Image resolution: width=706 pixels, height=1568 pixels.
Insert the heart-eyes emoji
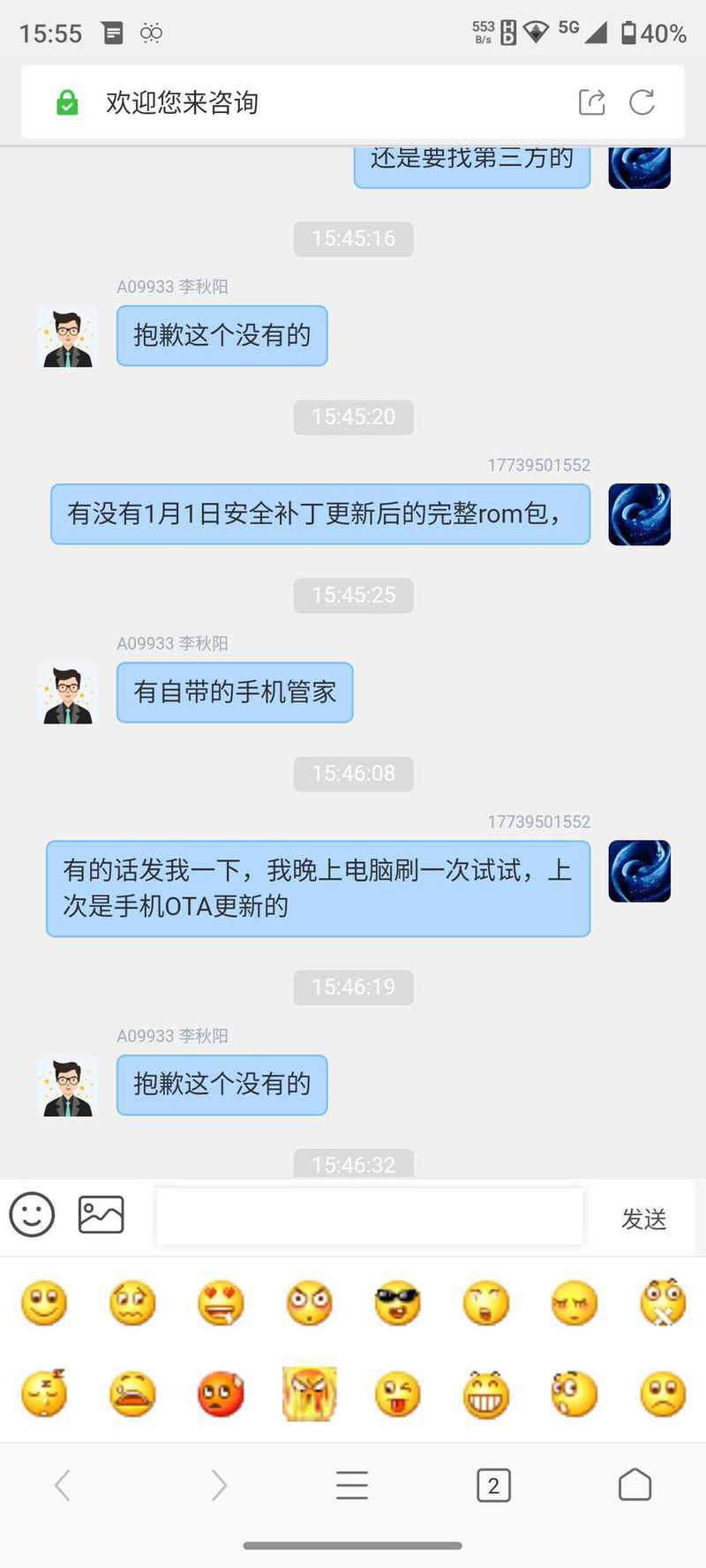click(x=221, y=1303)
